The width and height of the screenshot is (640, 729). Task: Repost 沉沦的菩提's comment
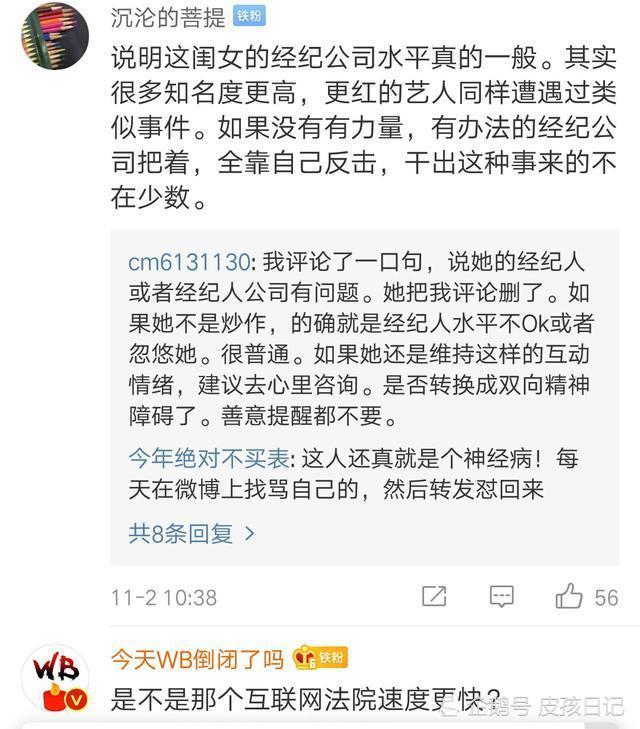click(x=434, y=597)
